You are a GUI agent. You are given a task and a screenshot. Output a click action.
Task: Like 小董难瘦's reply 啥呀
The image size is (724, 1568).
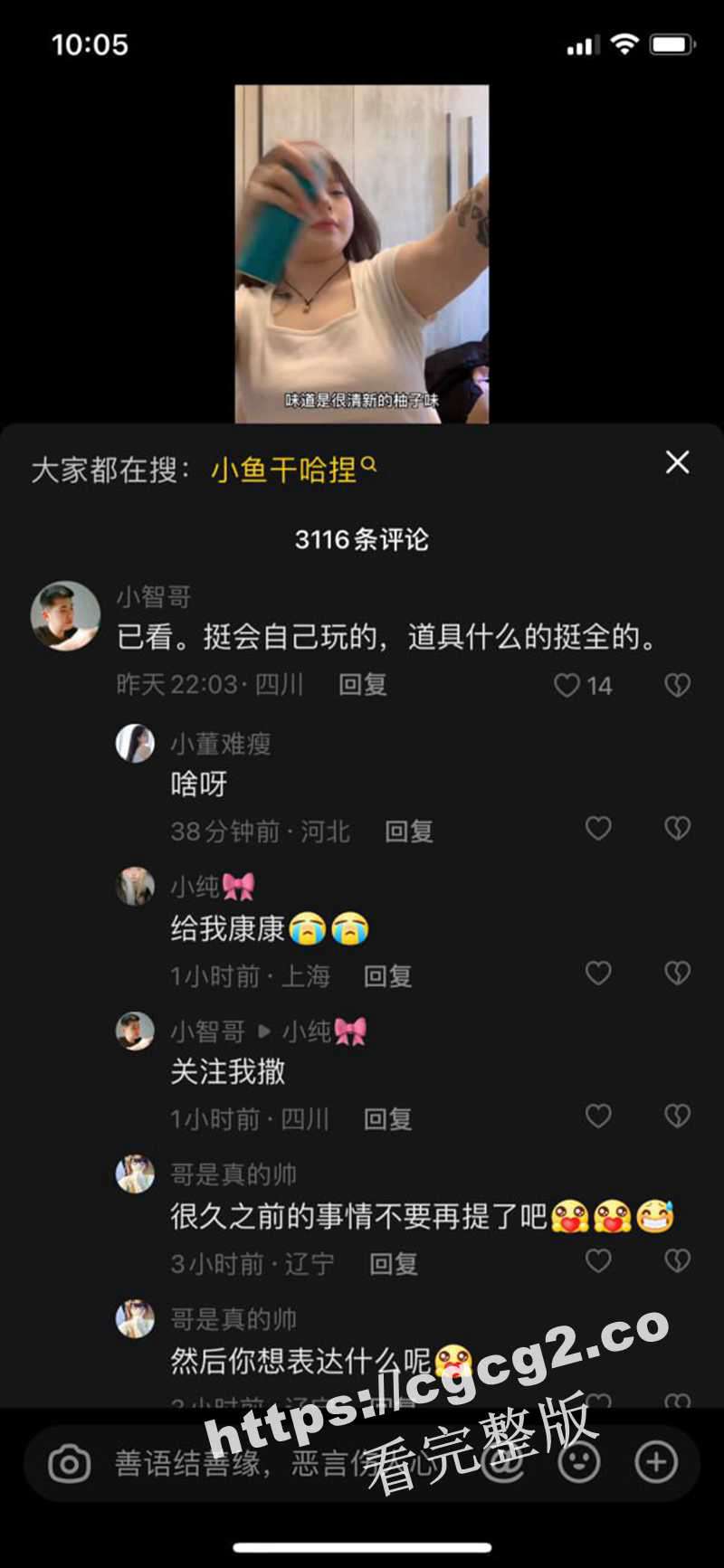pyautogui.click(x=598, y=829)
